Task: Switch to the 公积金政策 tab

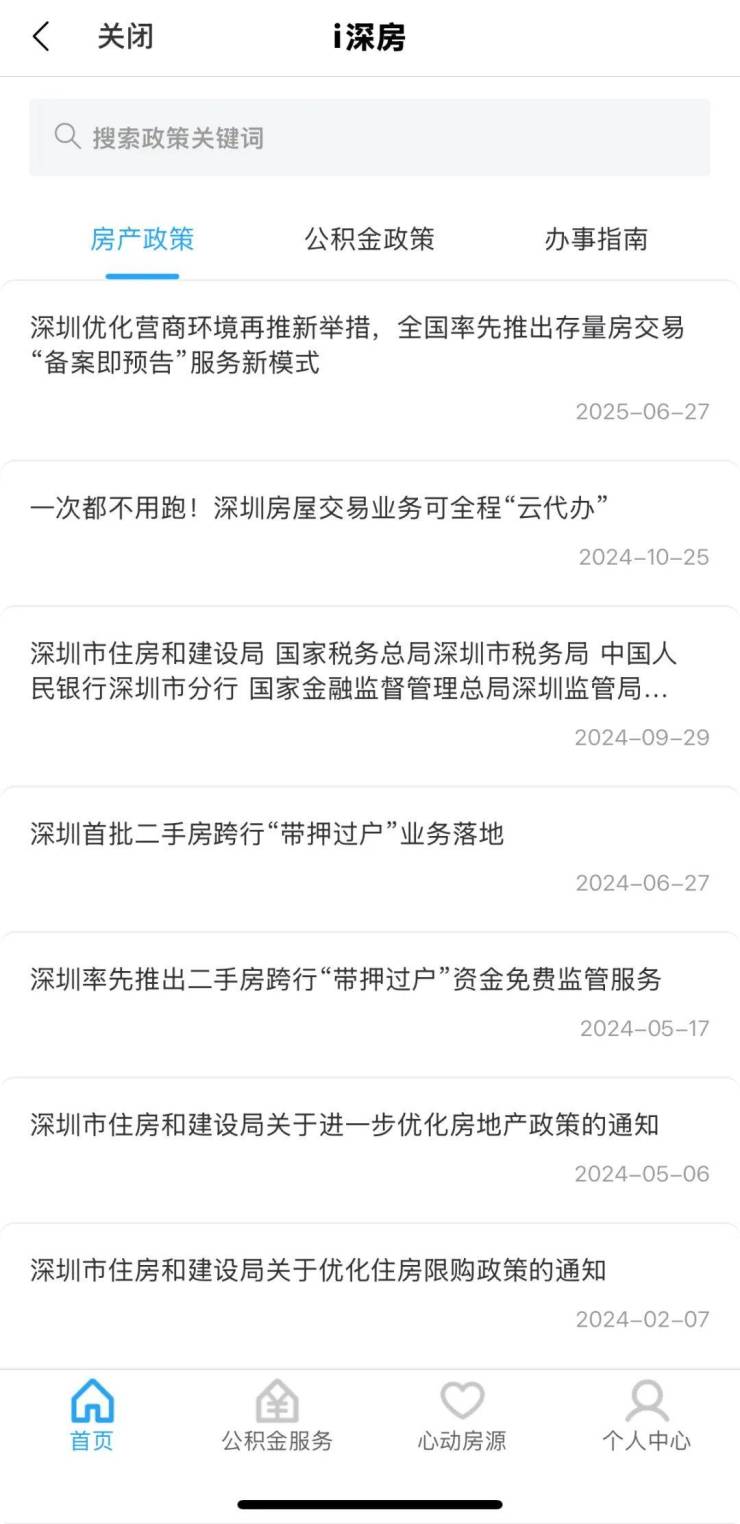Action: (x=369, y=239)
